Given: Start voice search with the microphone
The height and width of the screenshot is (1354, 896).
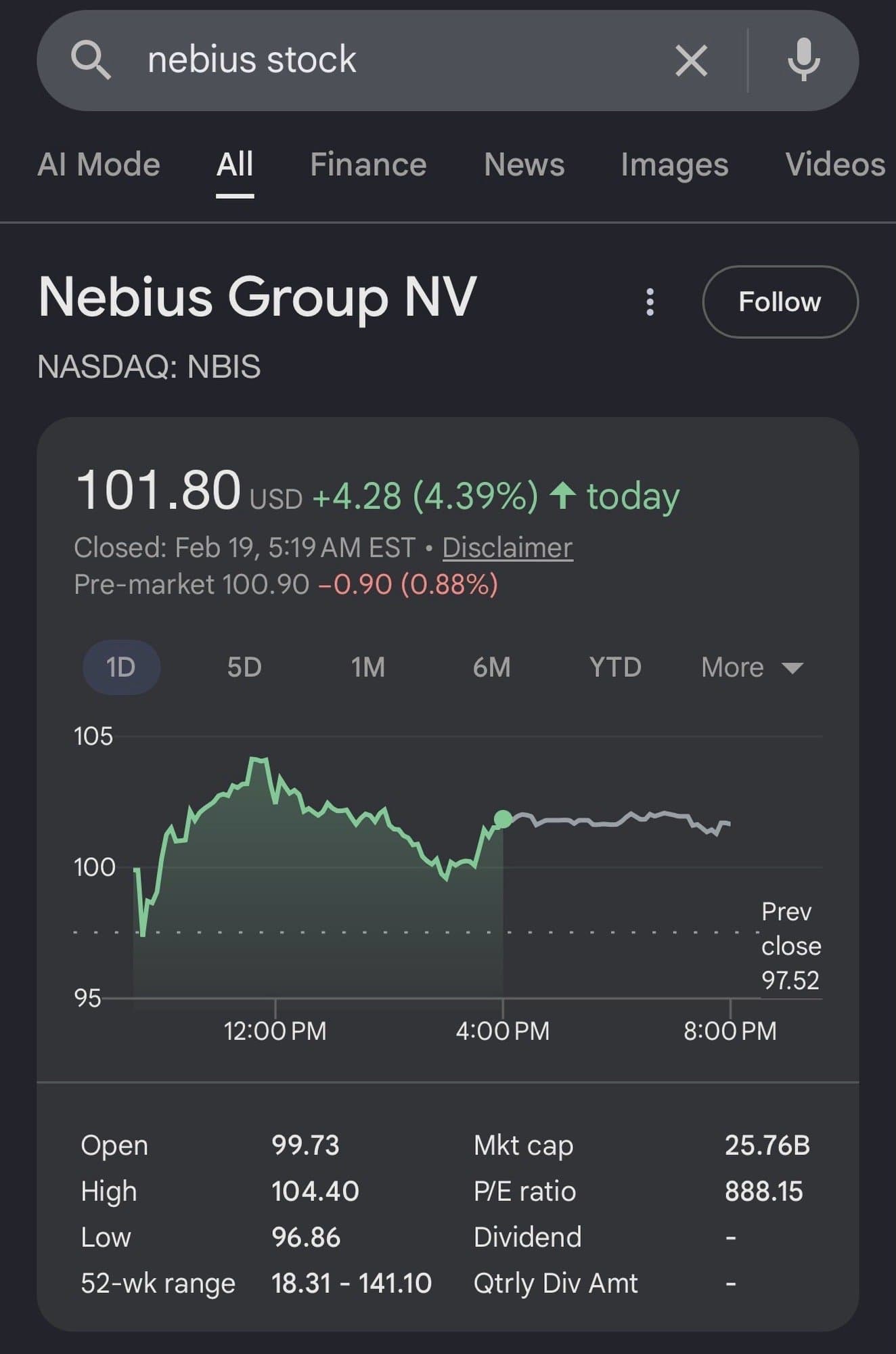Looking at the screenshot, I should click(x=803, y=60).
